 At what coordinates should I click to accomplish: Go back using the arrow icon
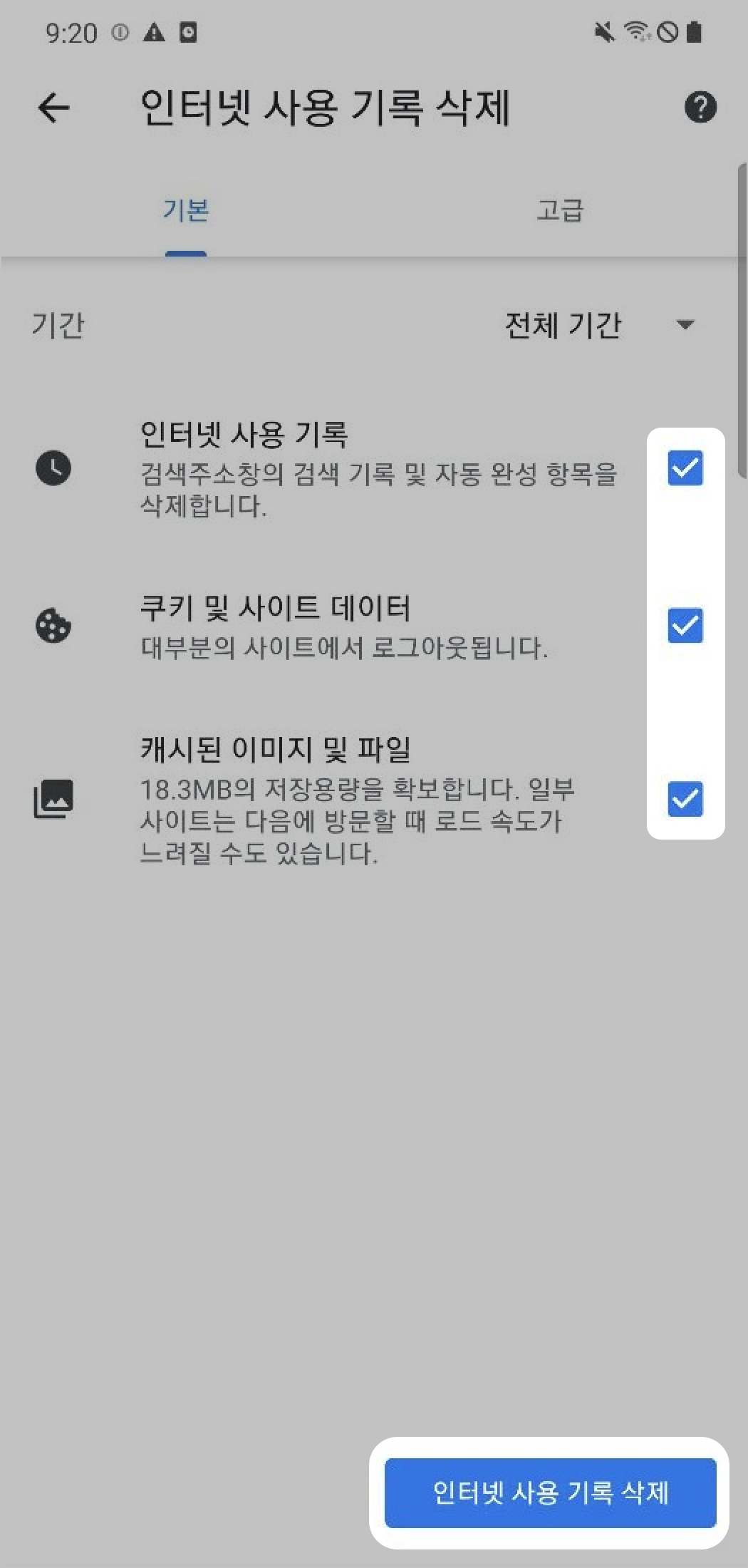(53, 108)
